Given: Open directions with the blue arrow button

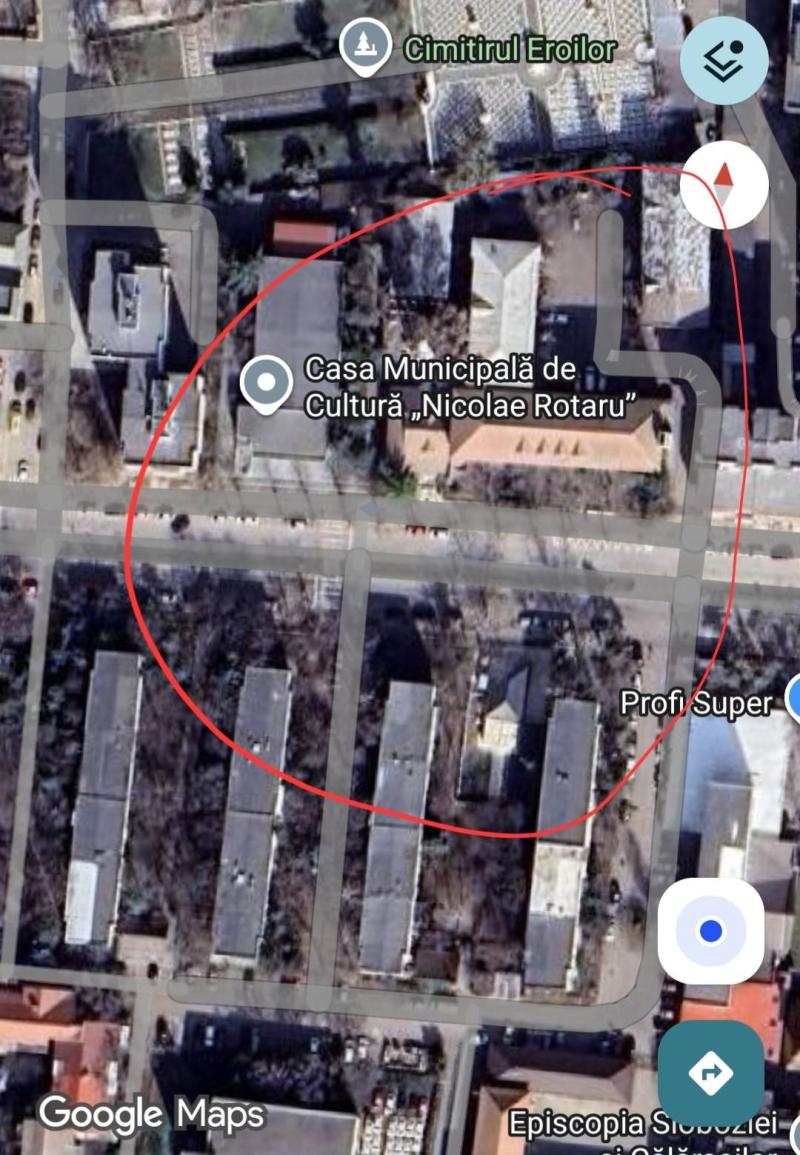Looking at the screenshot, I should pyautogui.click(x=711, y=1074).
